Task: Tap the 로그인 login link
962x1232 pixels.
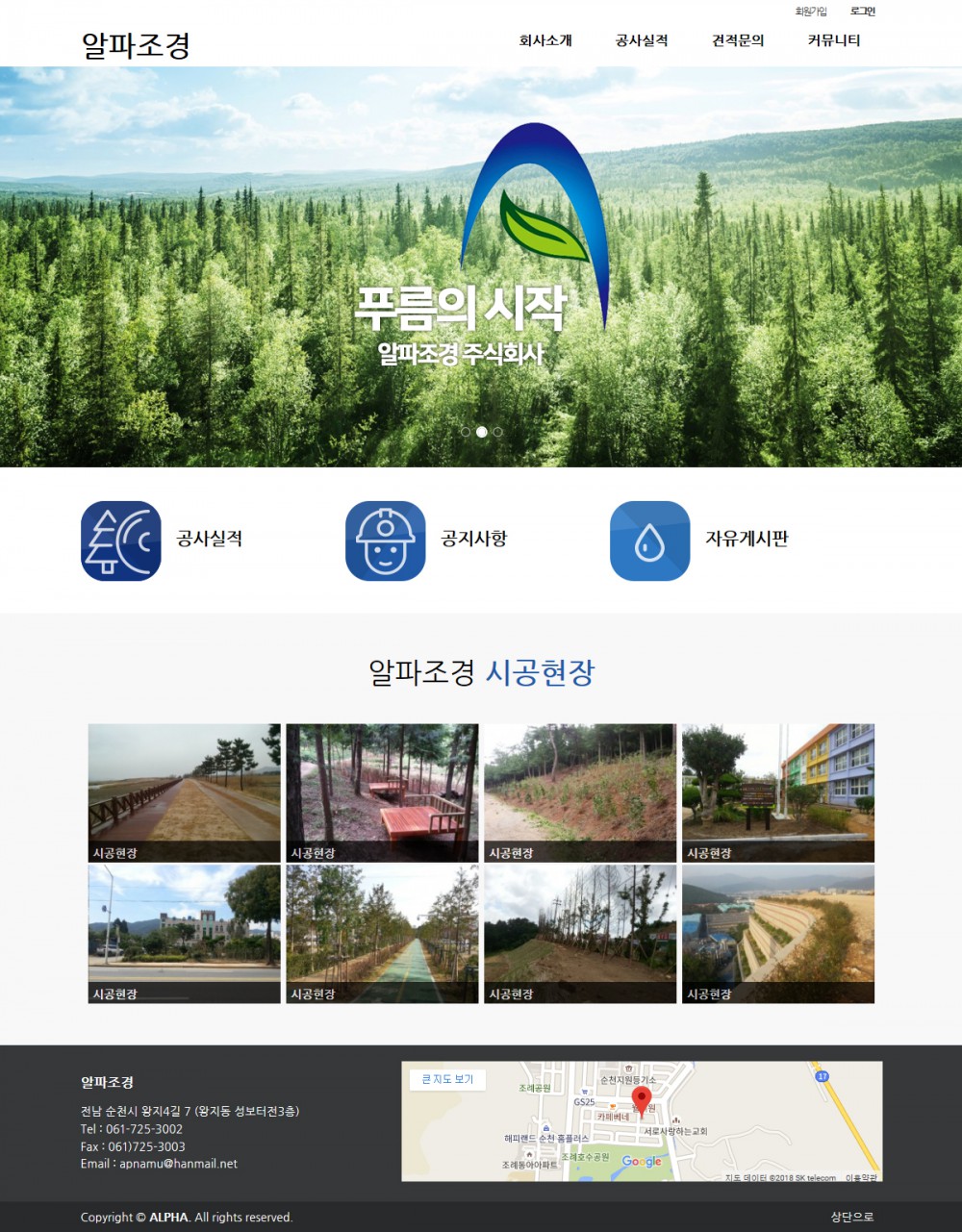Action: (x=863, y=12)
